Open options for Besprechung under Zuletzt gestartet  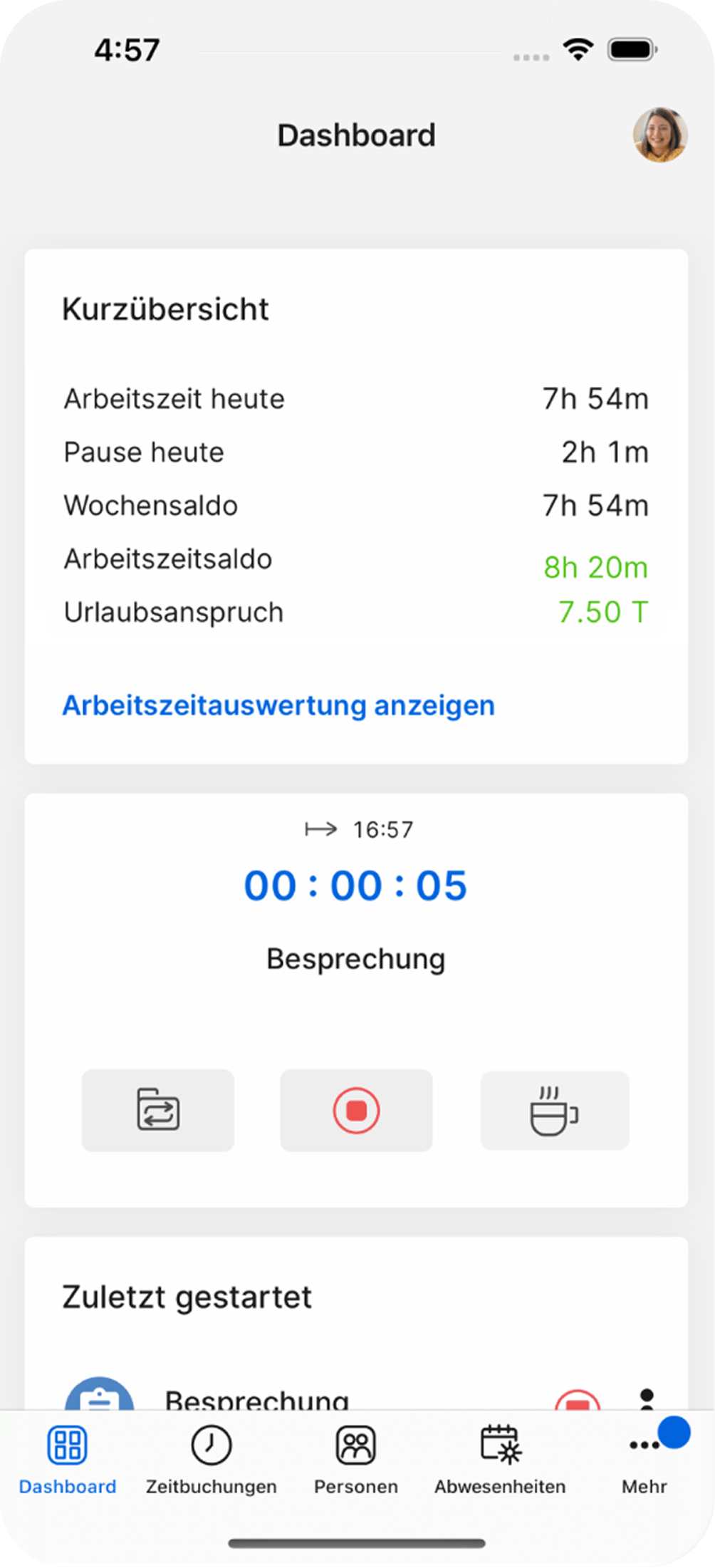click(x=647, y=1399)
